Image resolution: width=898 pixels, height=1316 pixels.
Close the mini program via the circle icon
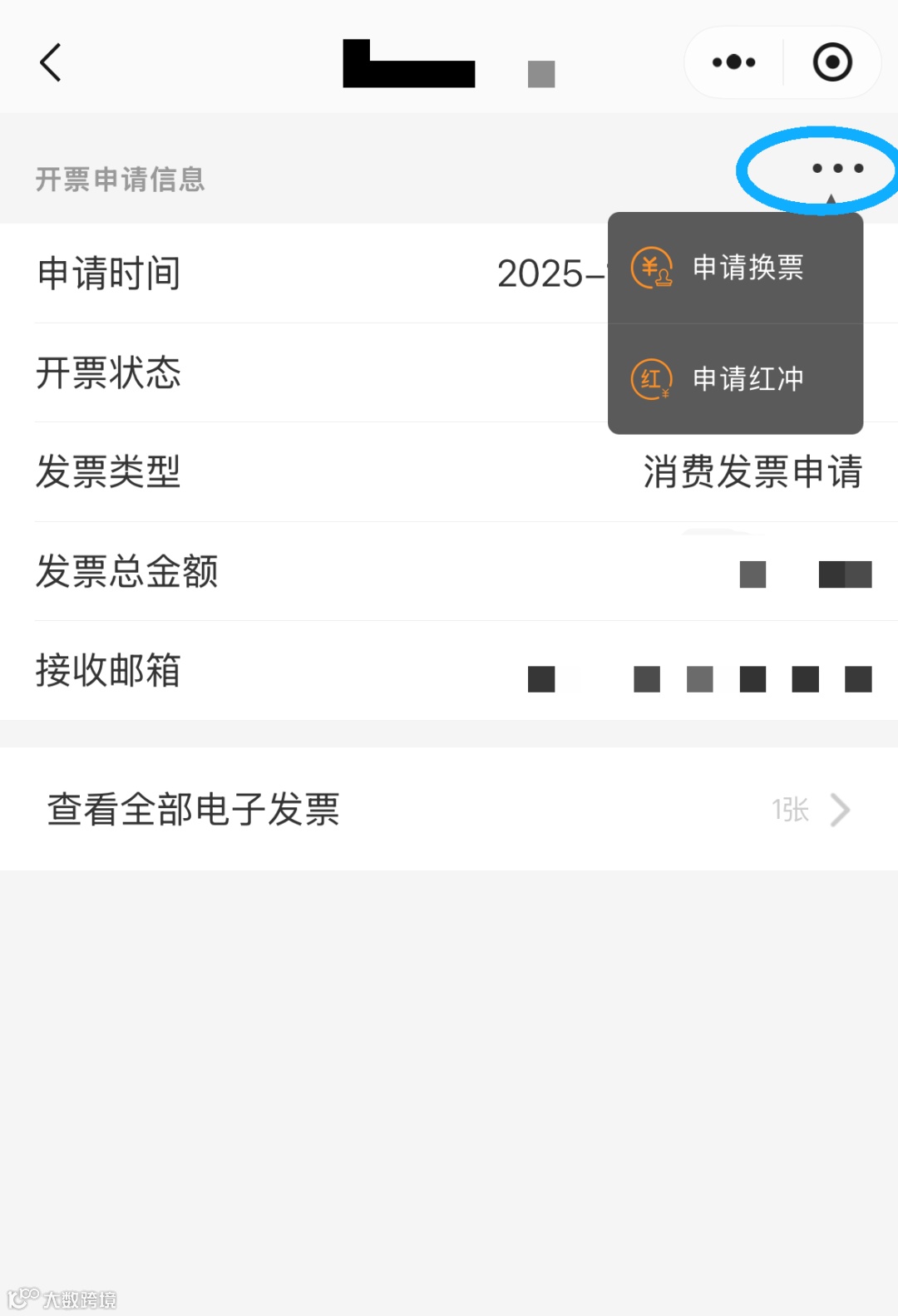click(832, 62)
